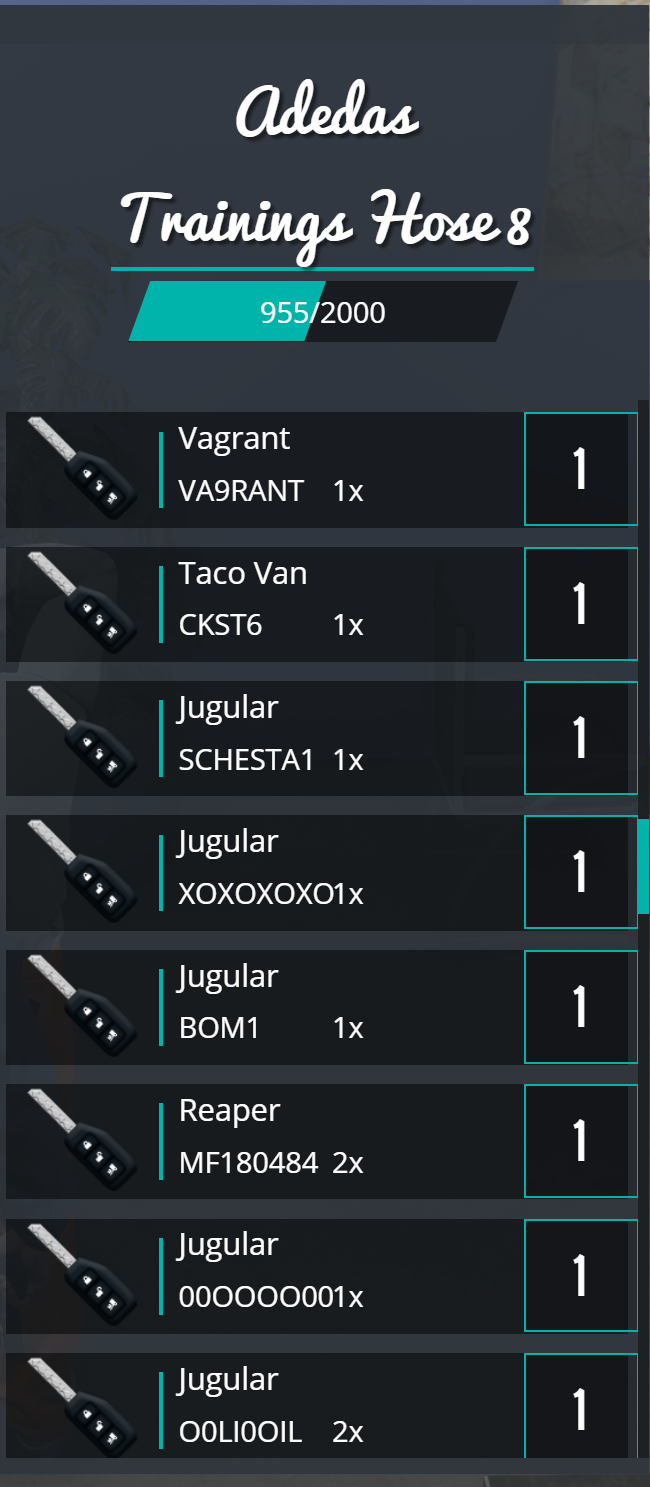Select Jugular key with plate XOXOXOXO
This screenshot has height=1487, width=650.
click(x=265, y=873)
